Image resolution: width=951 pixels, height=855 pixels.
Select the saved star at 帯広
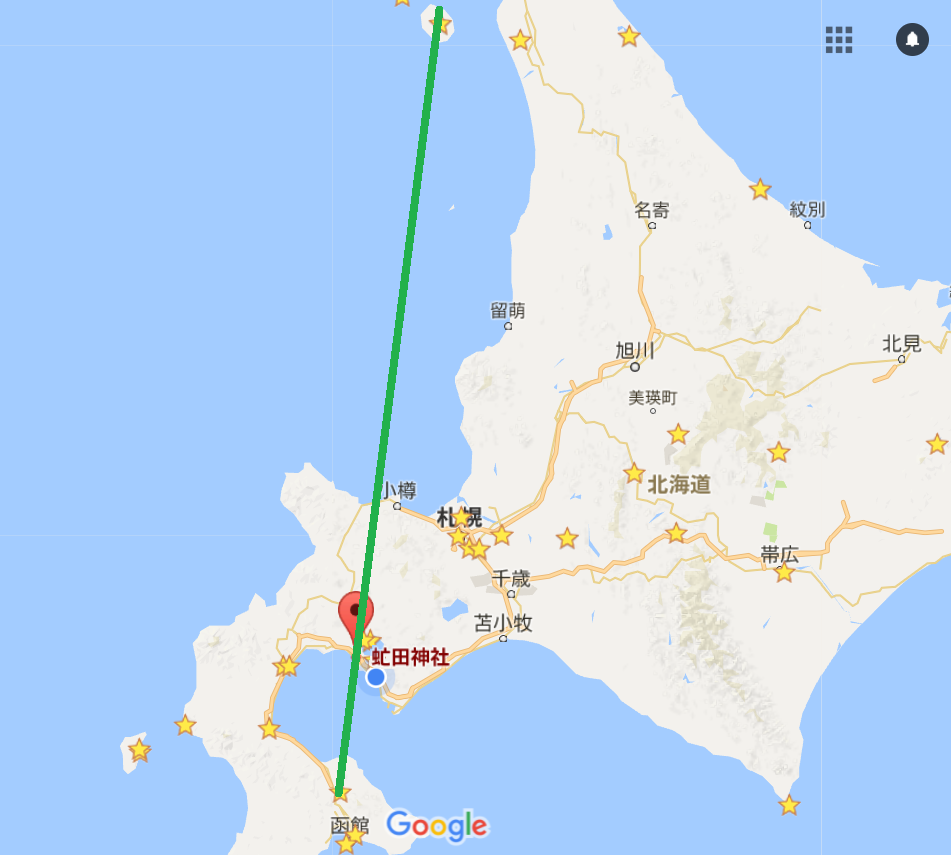click(x=784, y=573)
